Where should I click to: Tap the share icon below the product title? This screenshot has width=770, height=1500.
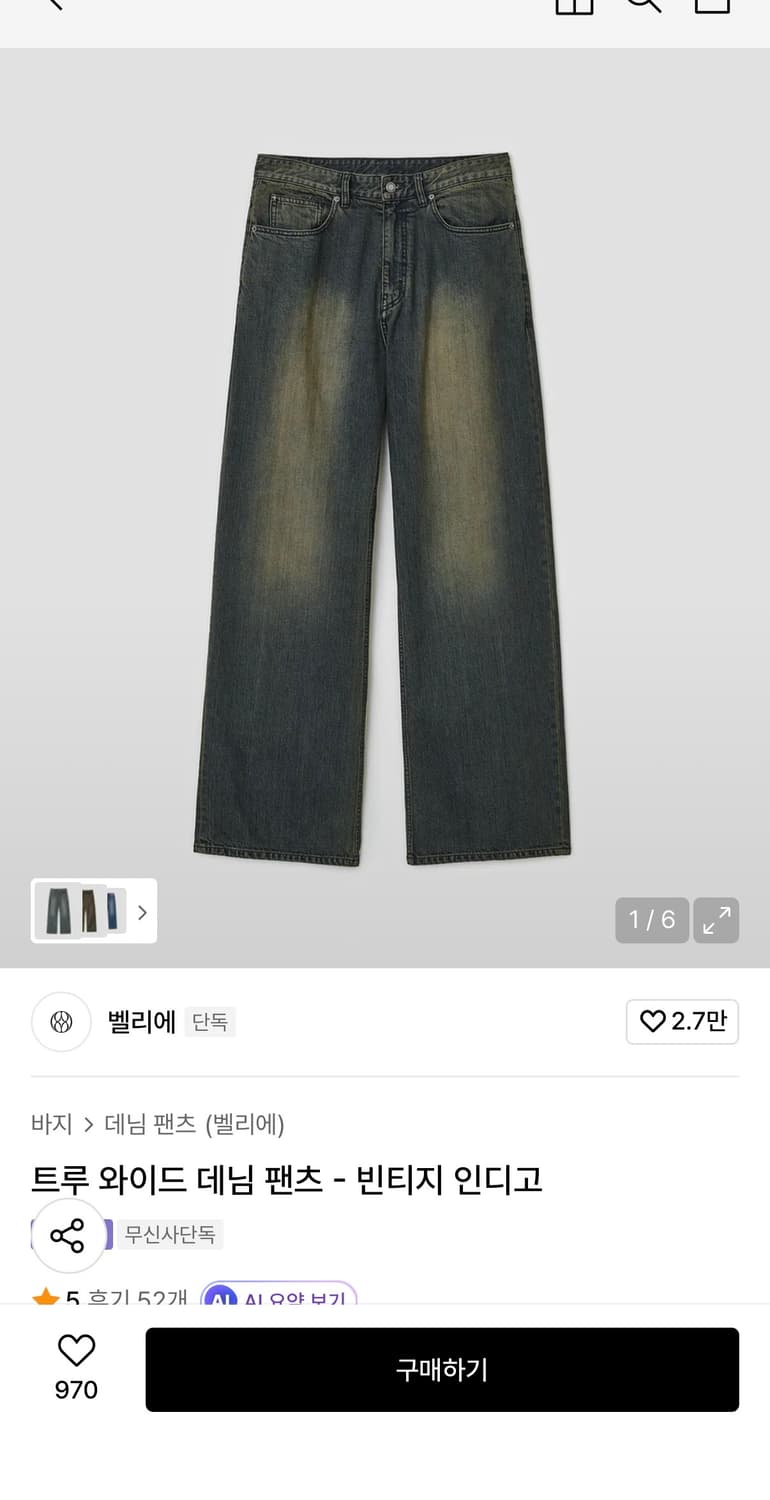tap(67, 1235)
